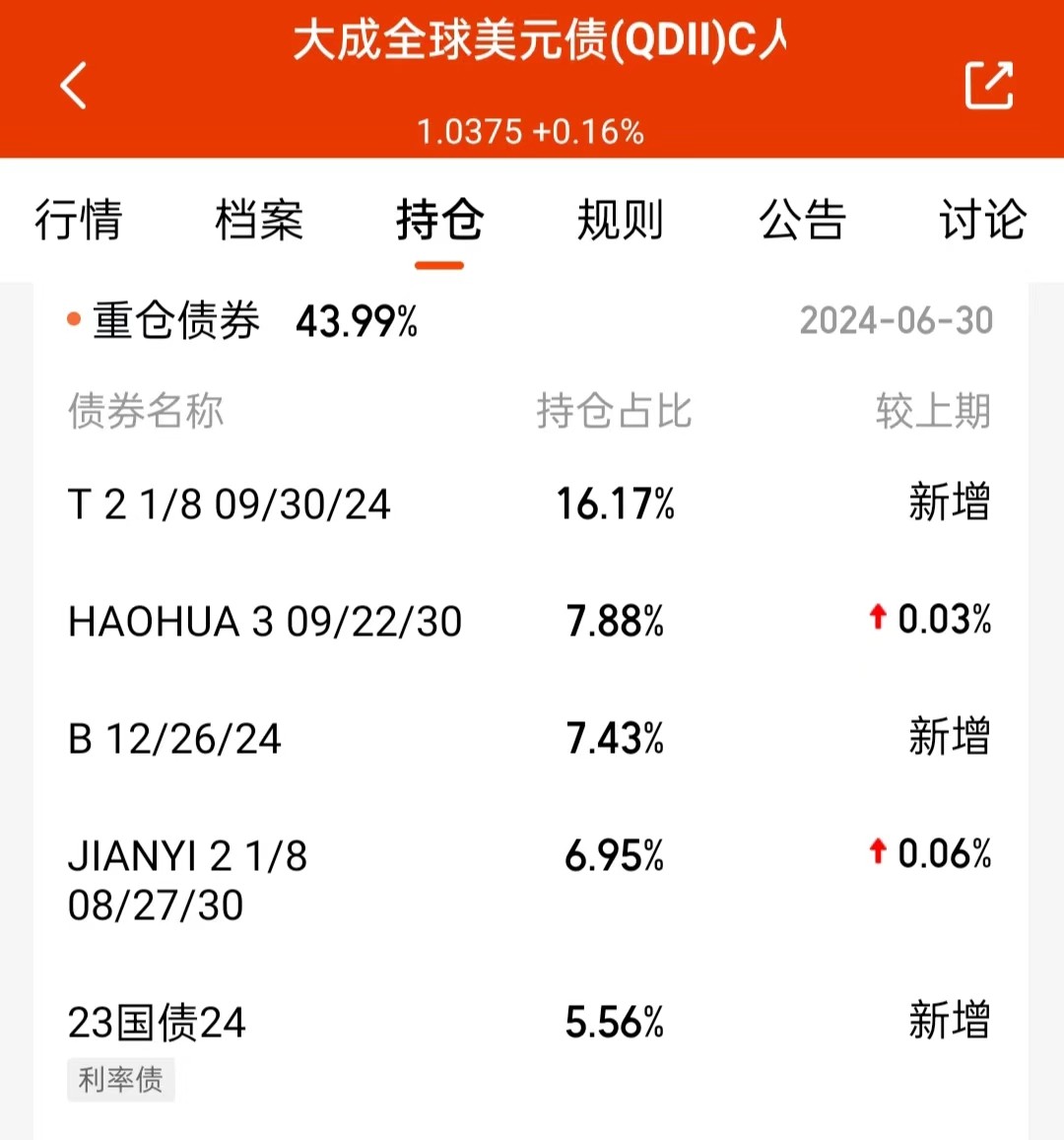Screen dimensions: 1064x1140
Task: Open bond T 2 1/8 09/30/24
Action: coord(230,504)
